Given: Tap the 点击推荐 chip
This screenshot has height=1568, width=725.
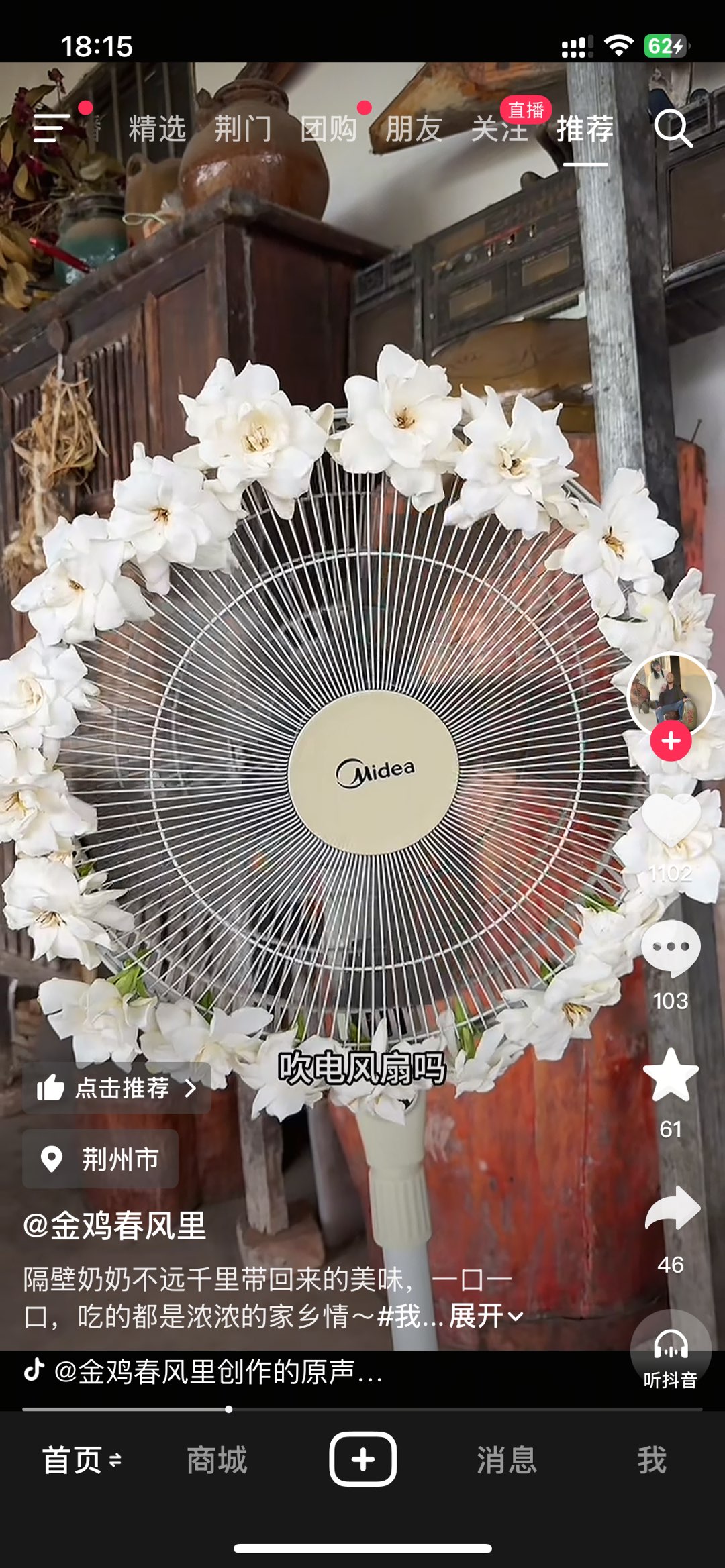Looking at the screenshot, I should (x=117, y=1088).
